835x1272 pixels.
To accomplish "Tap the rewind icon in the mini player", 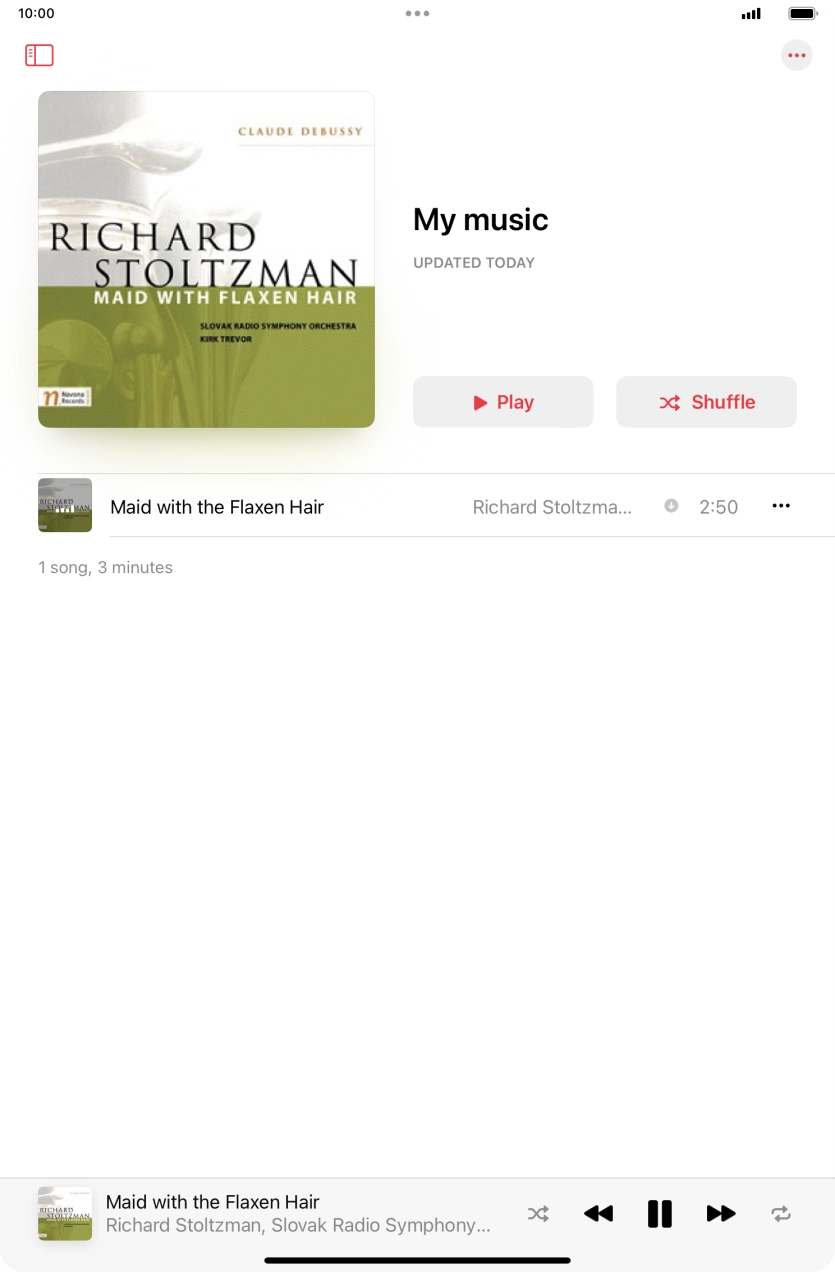I will 598,1213.
